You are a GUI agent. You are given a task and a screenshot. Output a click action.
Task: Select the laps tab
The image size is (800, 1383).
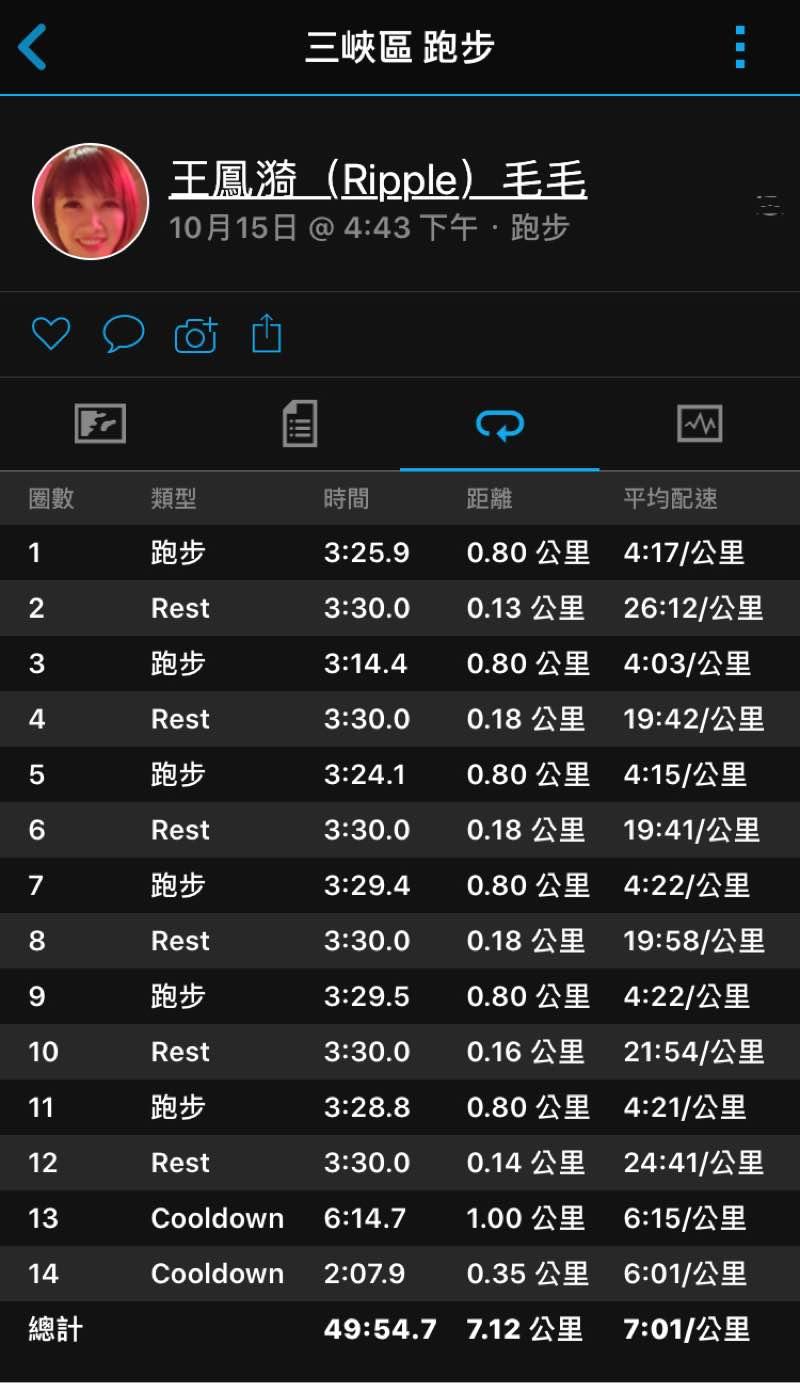click(500, 424)
